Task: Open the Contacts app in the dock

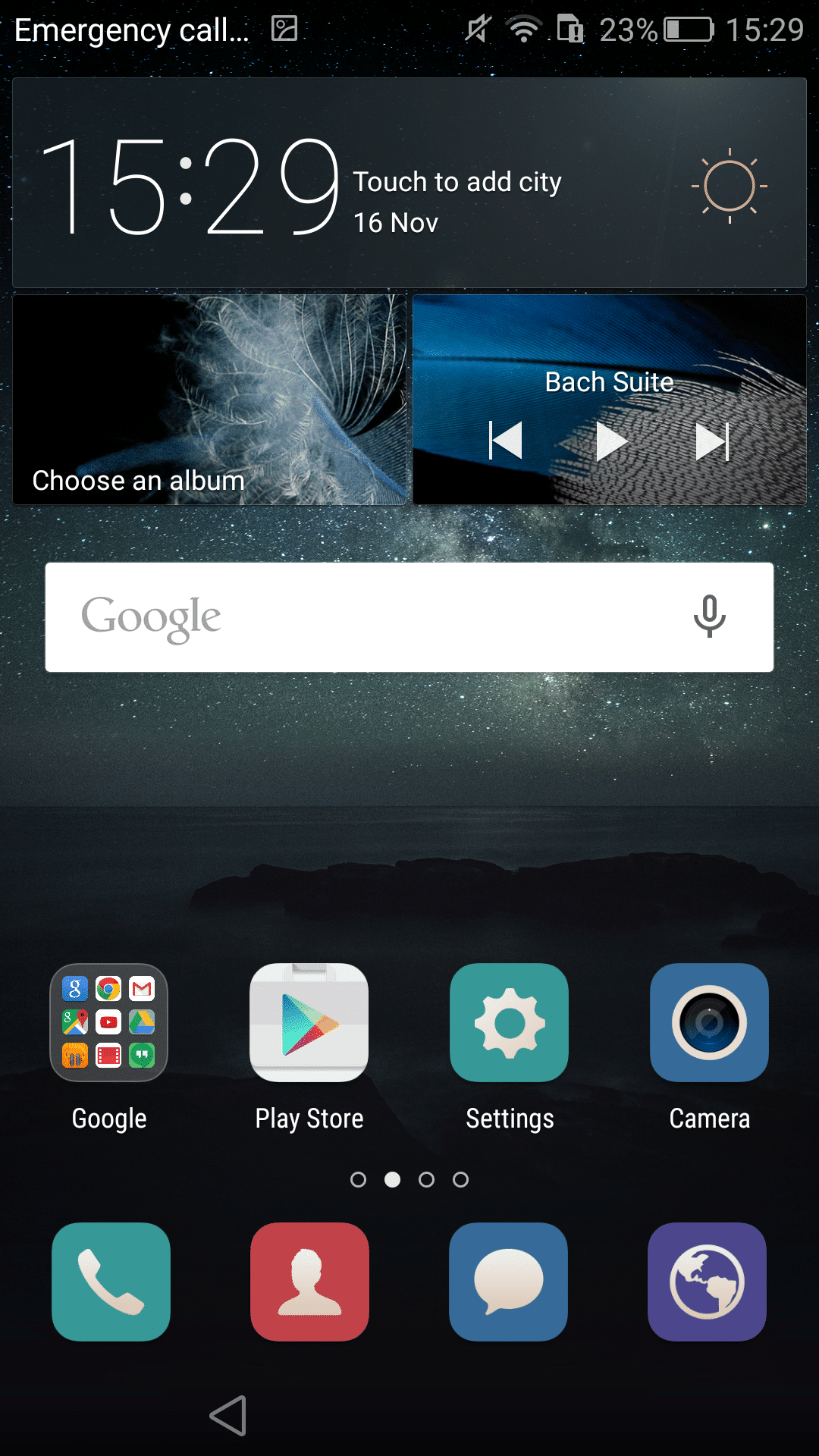Action: (x=309, y=1282)
